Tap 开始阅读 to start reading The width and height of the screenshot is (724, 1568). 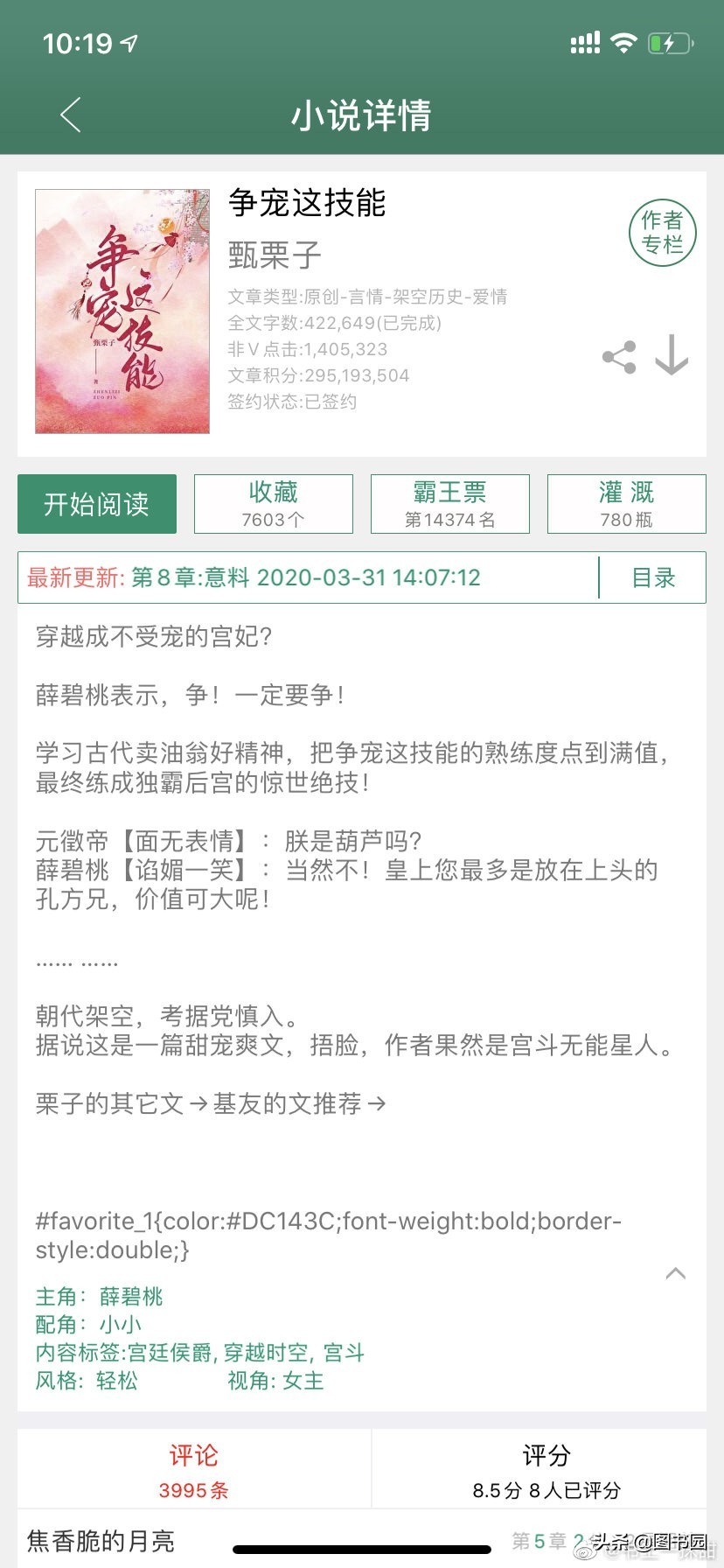[x=97, y=504]
